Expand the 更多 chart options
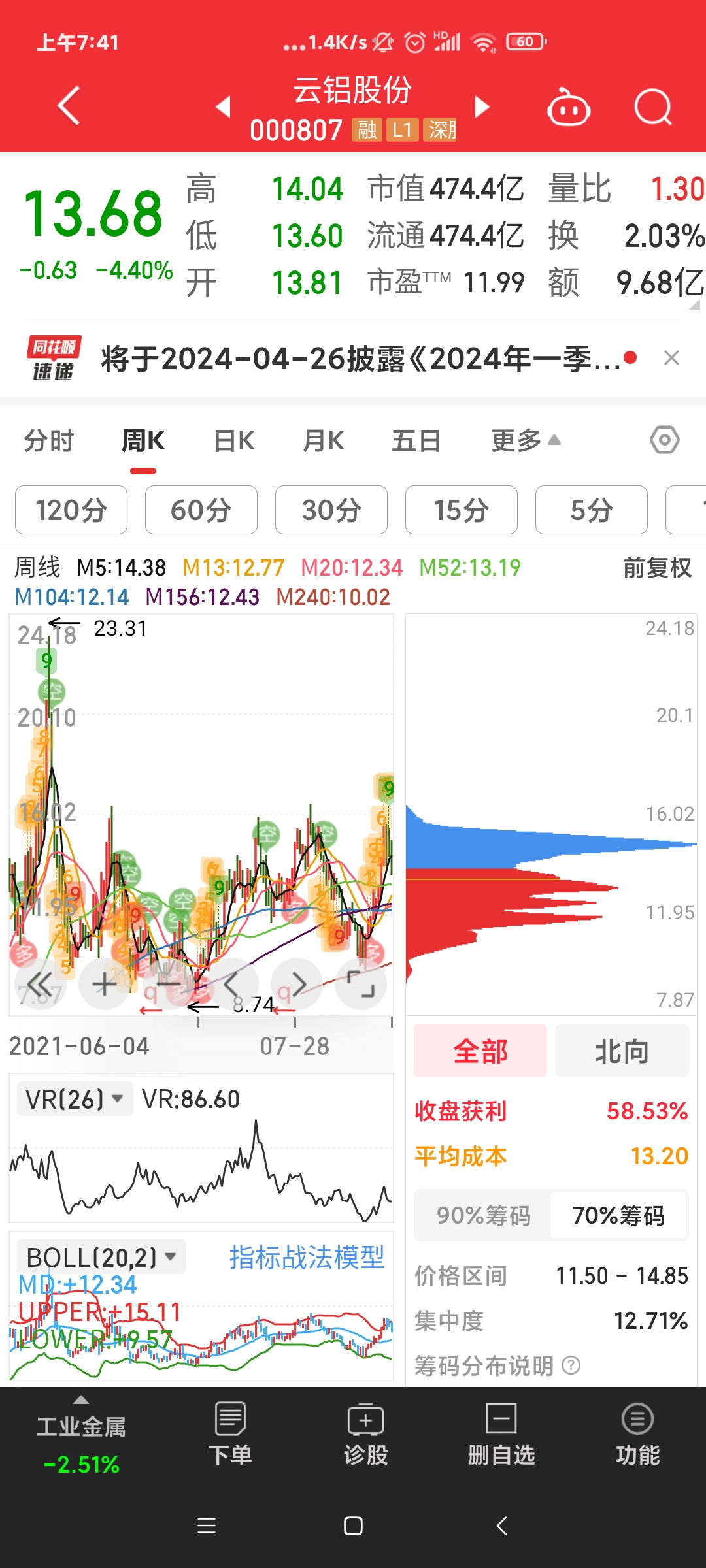706x1568 pixels. pyautogui.click(x=526, y=441)
